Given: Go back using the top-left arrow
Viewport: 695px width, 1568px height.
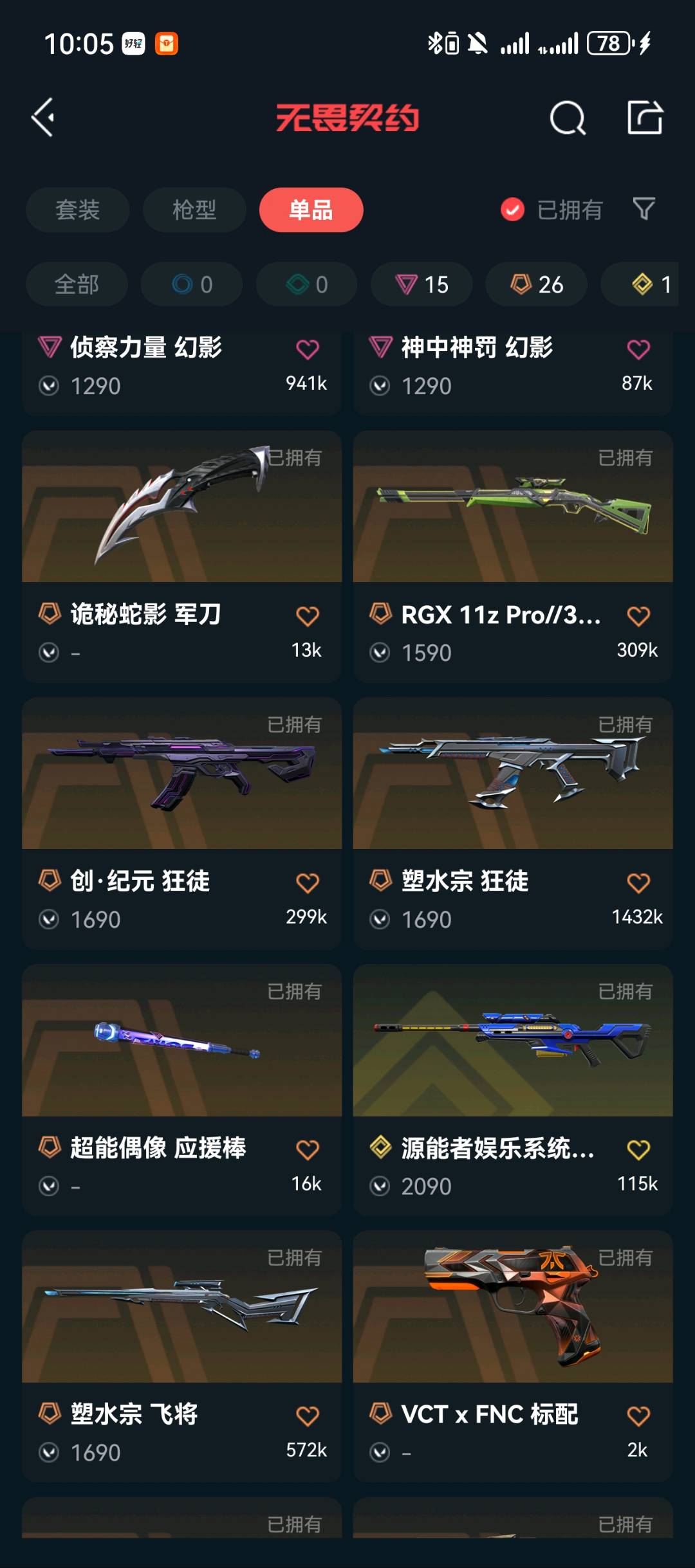Looking at the screenshot, I should (43, 117).
